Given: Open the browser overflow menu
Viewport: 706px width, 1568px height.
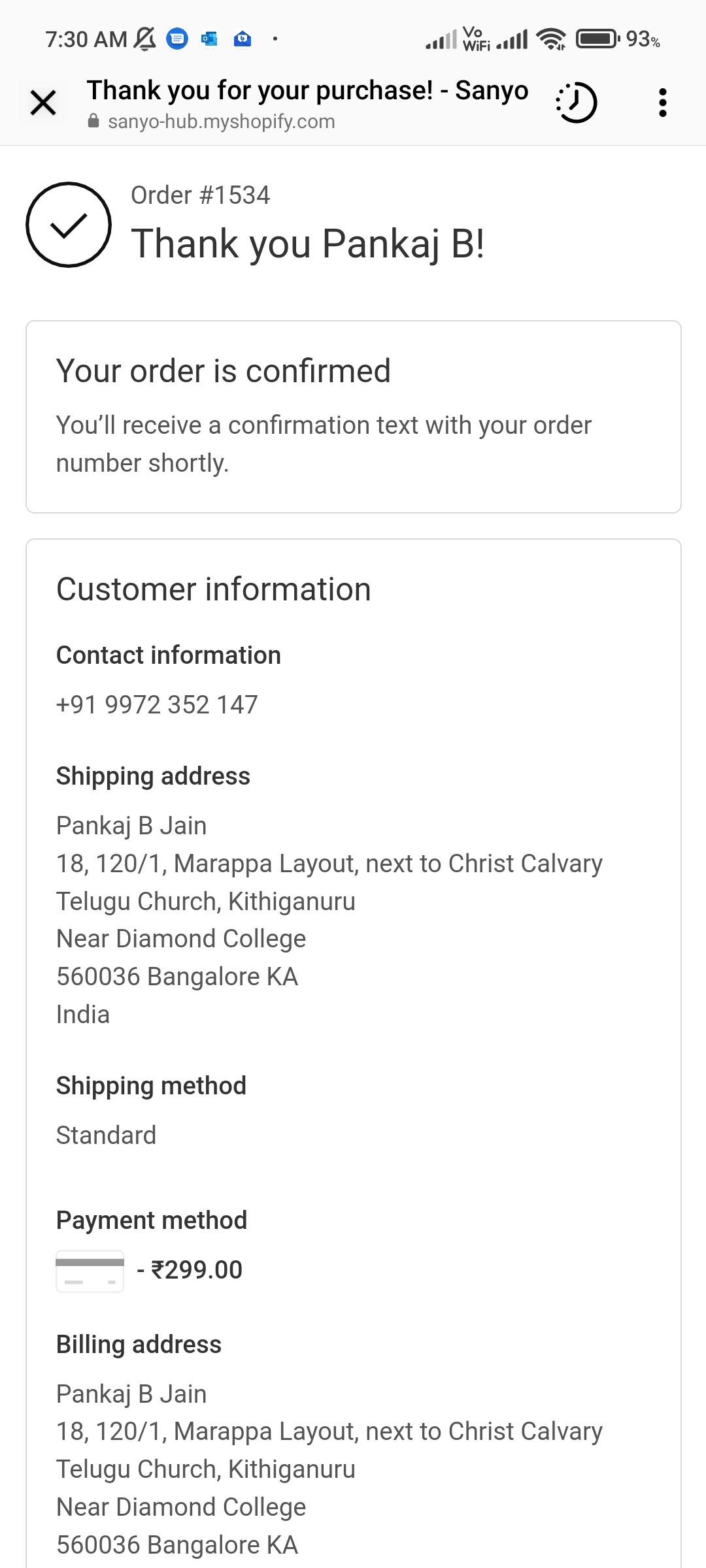Looking at the screenshot, I should coord(663,103).
